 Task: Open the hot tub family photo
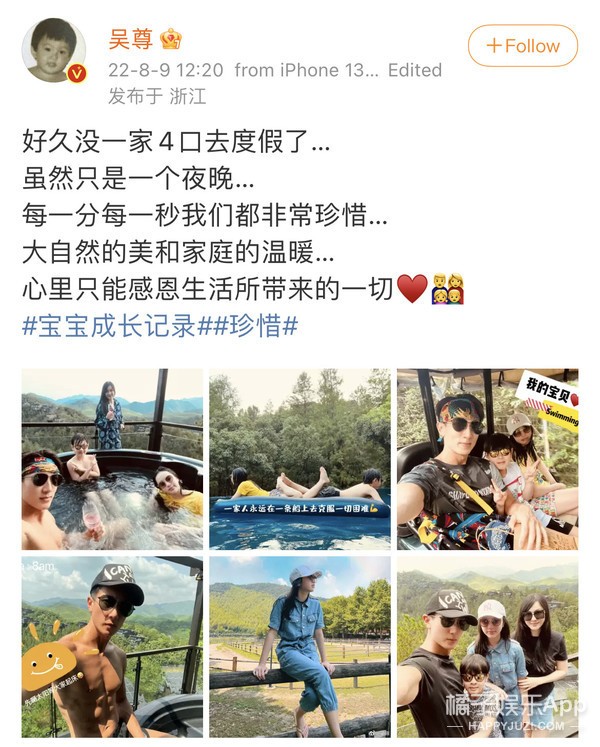click(x=112, y=458)
